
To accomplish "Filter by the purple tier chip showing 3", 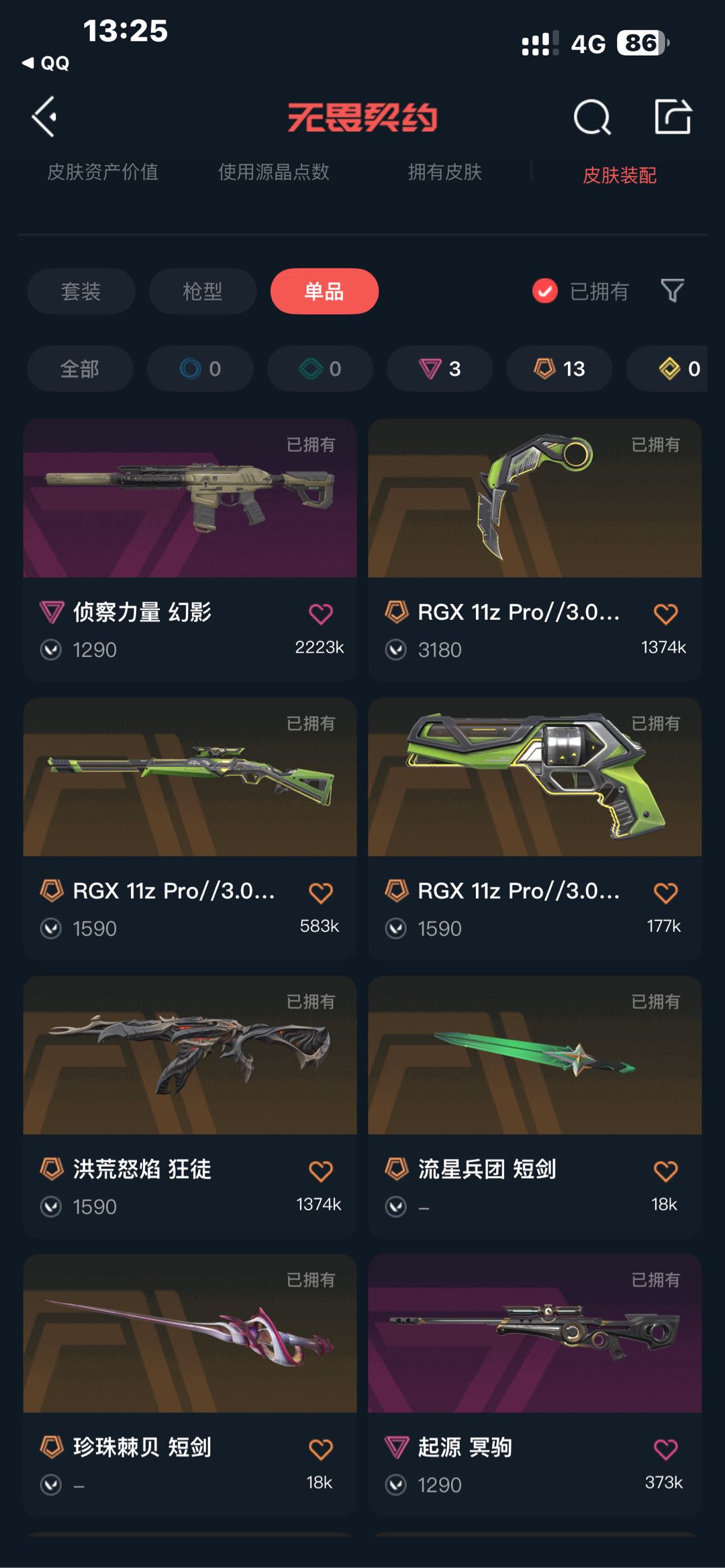I will [x=440, y=368].
